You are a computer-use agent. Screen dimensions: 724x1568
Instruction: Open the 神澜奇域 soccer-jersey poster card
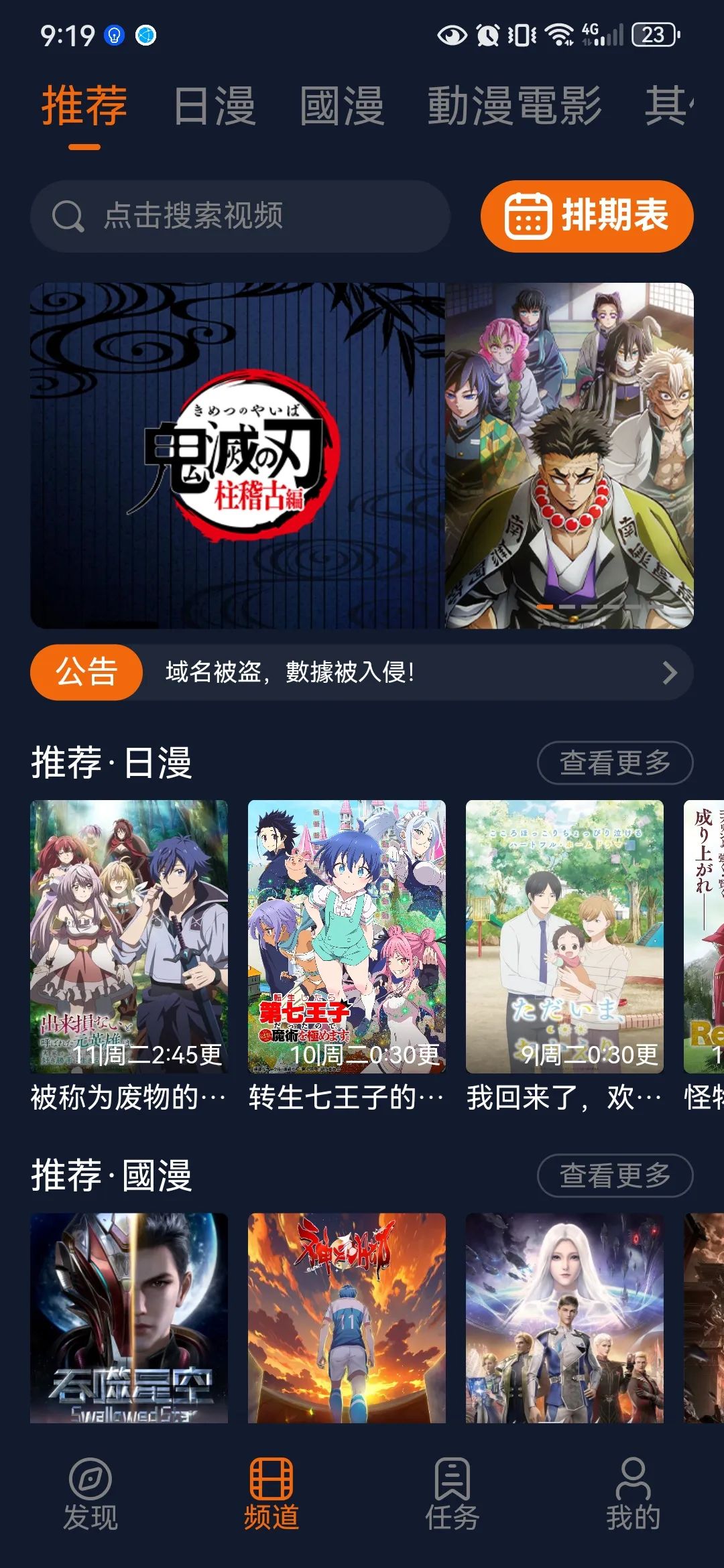[x=347, y=1317]
